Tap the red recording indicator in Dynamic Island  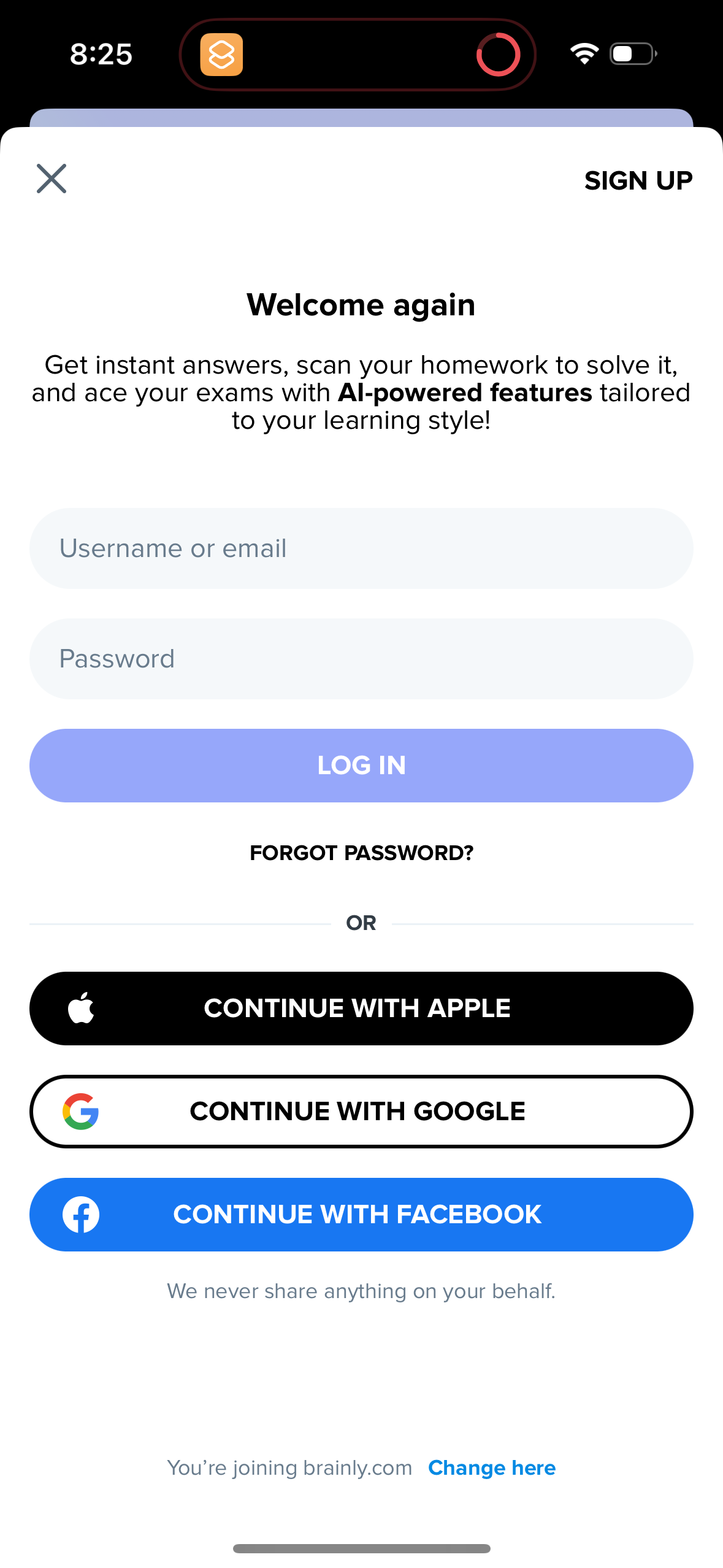pyautogui.click(x=499, y=54)
